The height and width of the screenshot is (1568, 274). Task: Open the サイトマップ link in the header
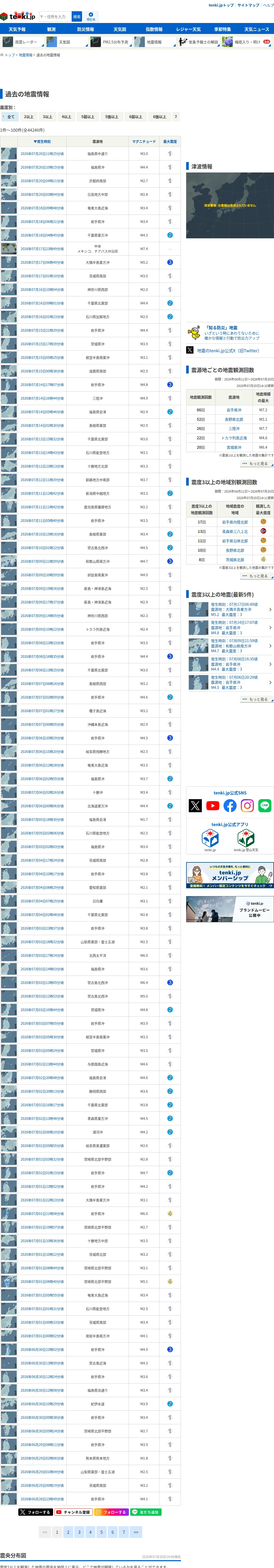pos(248,5)
